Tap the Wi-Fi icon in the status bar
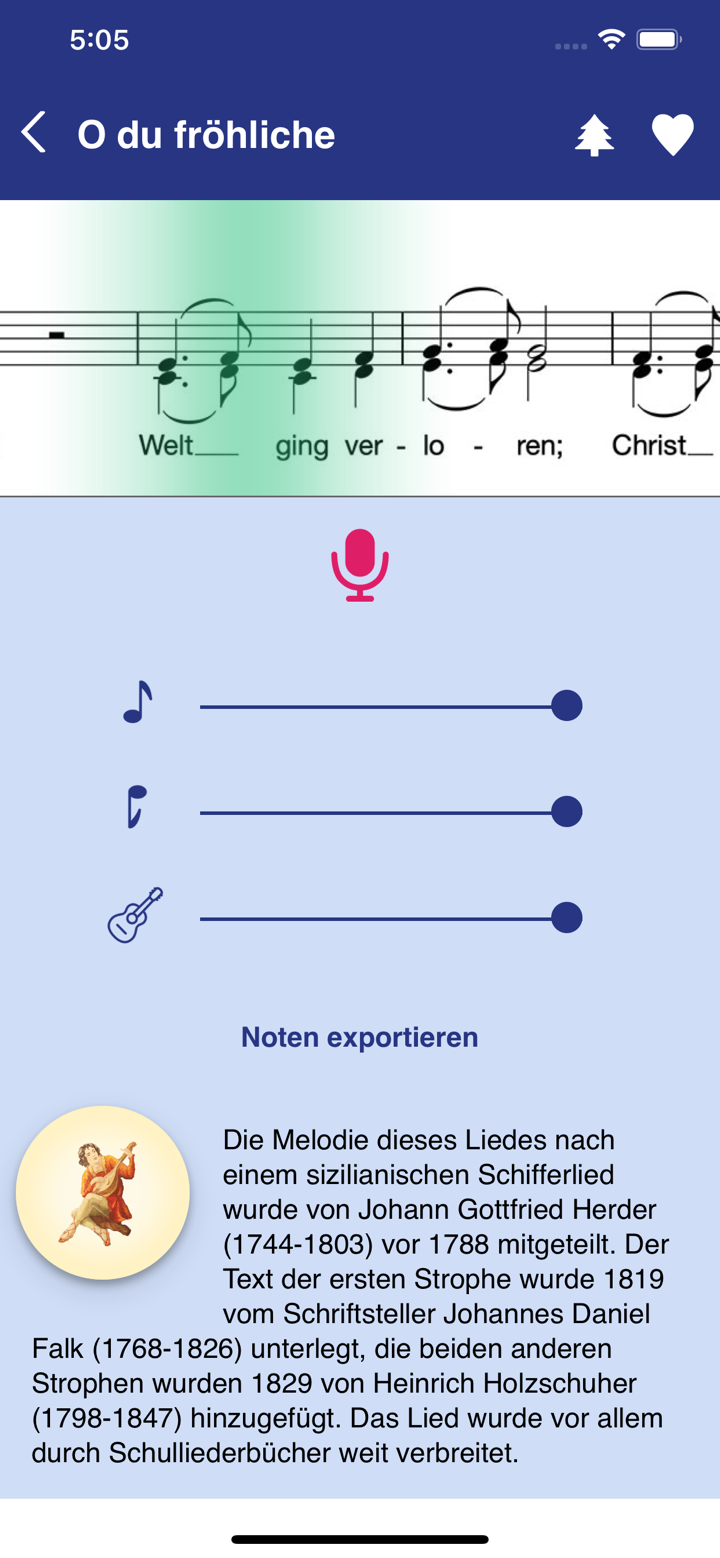The height and width of the screenshot is (1558, 720). pos(613,38)
